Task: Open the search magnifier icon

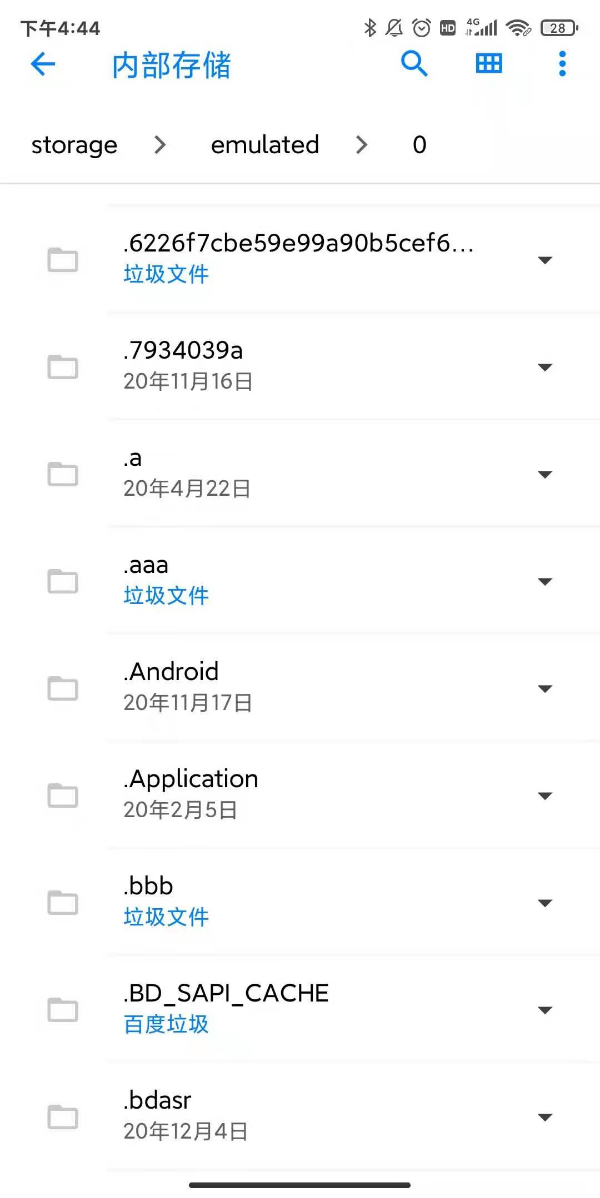Action: (414, 63)
